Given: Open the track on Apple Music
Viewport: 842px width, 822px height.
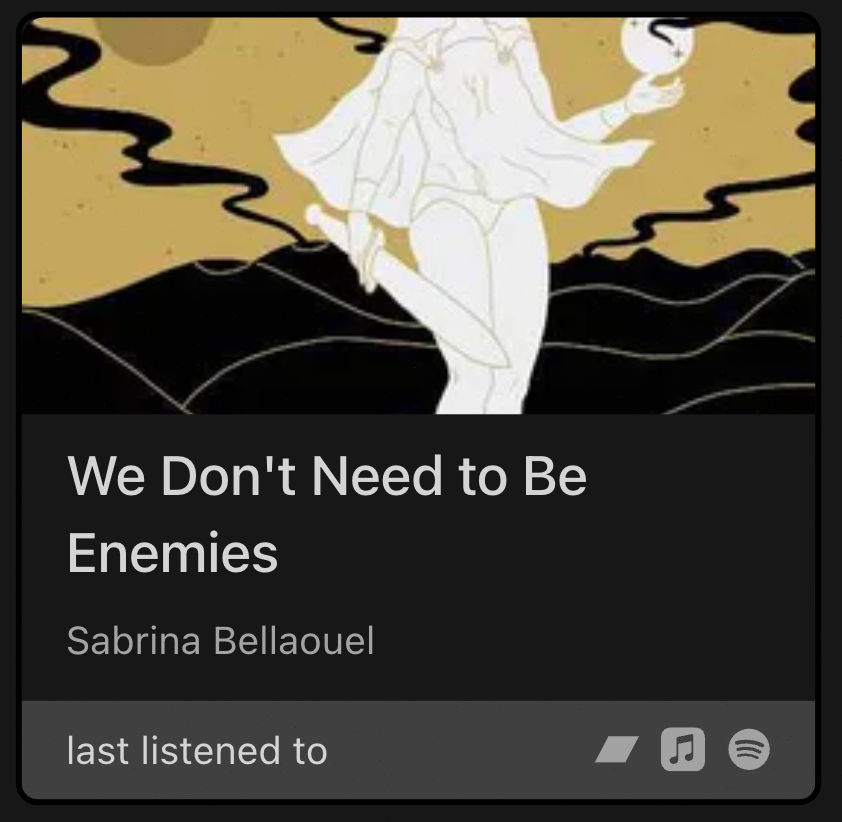Looking at the screenshot, I should click(x=682, y=749).
